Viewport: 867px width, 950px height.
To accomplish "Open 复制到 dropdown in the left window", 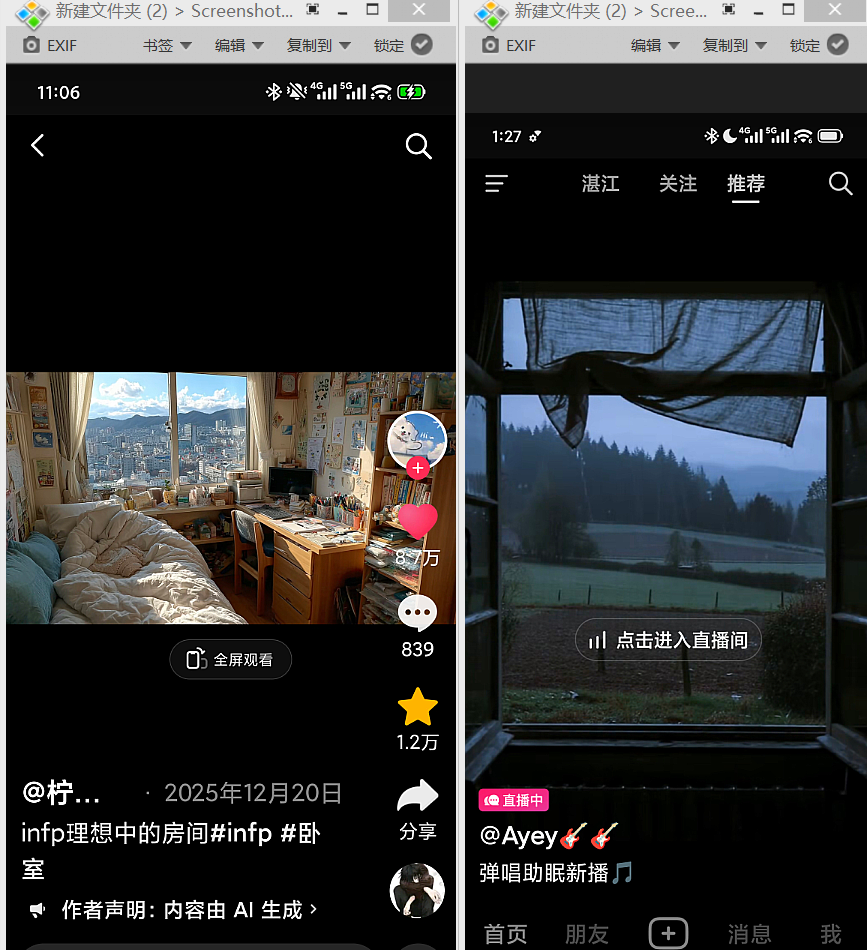I will click(319, 46).
